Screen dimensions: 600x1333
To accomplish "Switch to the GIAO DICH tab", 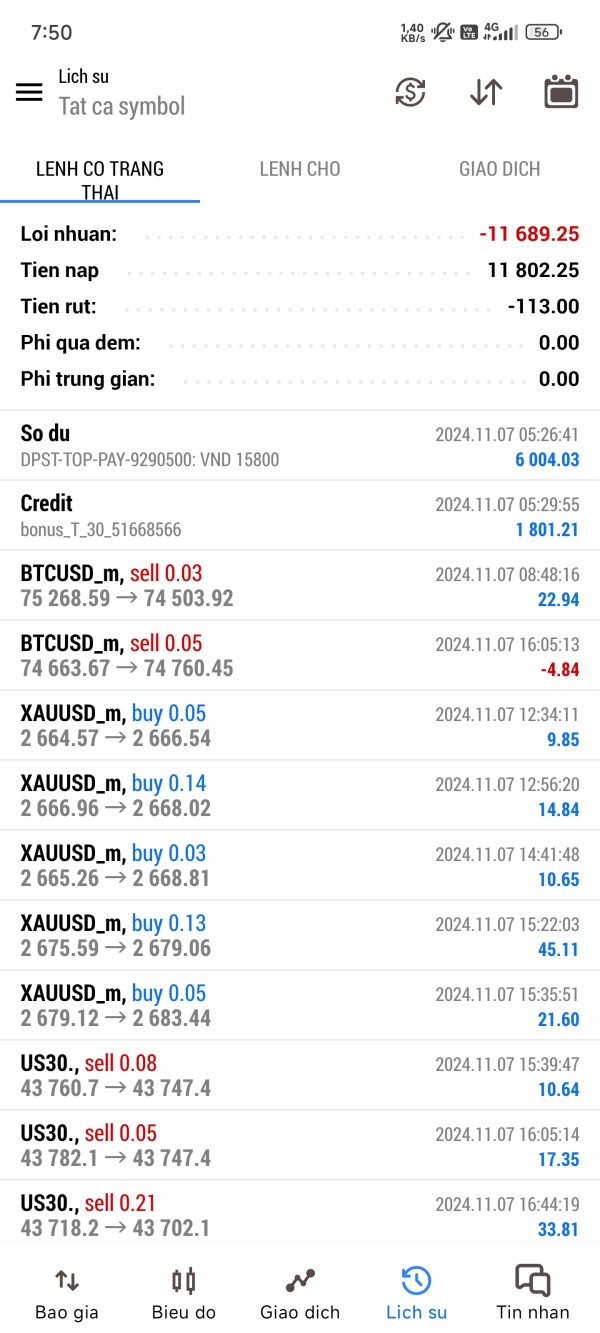I will tap(500, 169).
